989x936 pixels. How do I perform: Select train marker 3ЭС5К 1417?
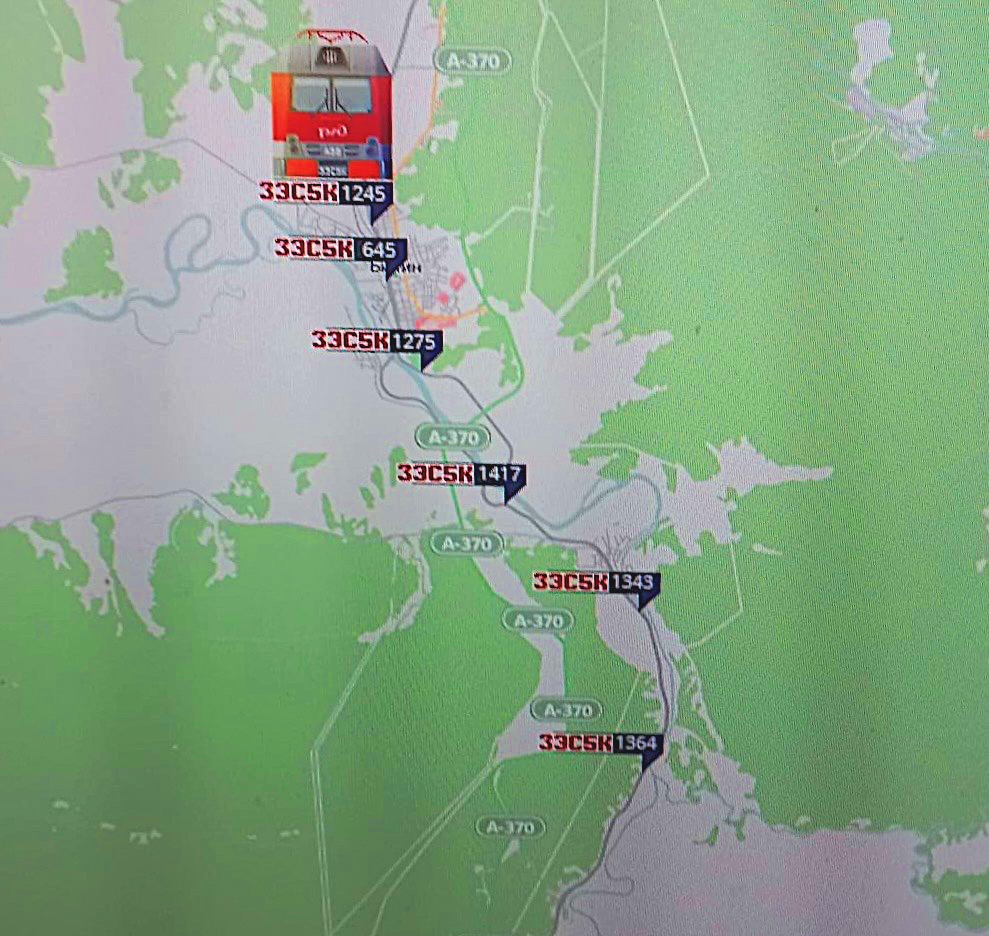click(461, 474)
